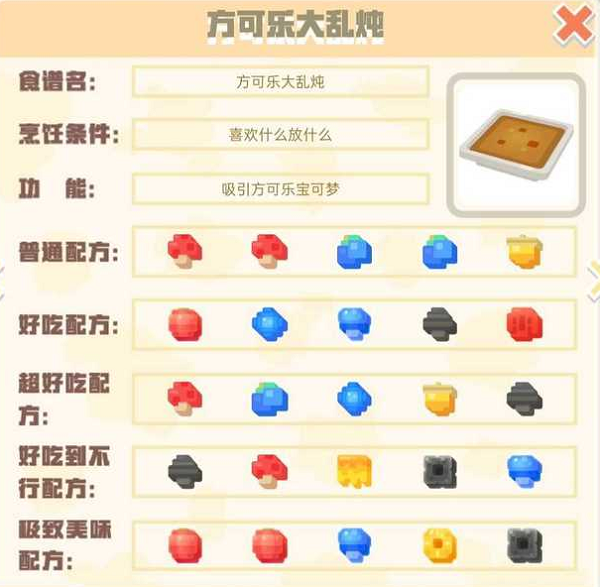The width and height of the screenshot is (600, 587).
Task: Close the 方可乐大乱炖 recipe dialog
Action: [x=573, y=23]
